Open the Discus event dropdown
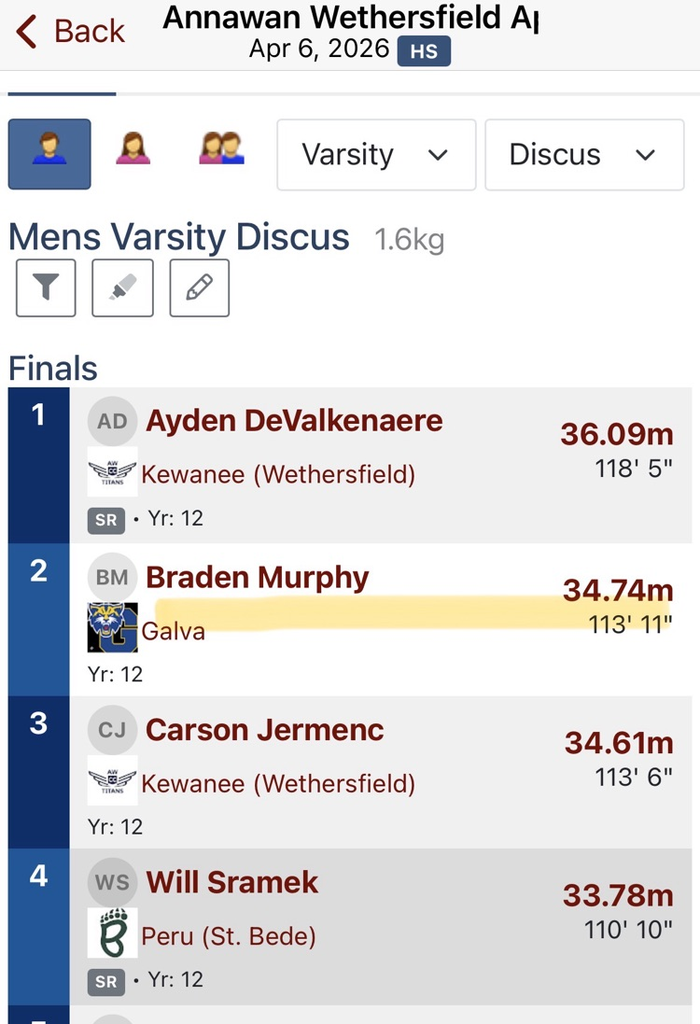 tap(584, 155)
